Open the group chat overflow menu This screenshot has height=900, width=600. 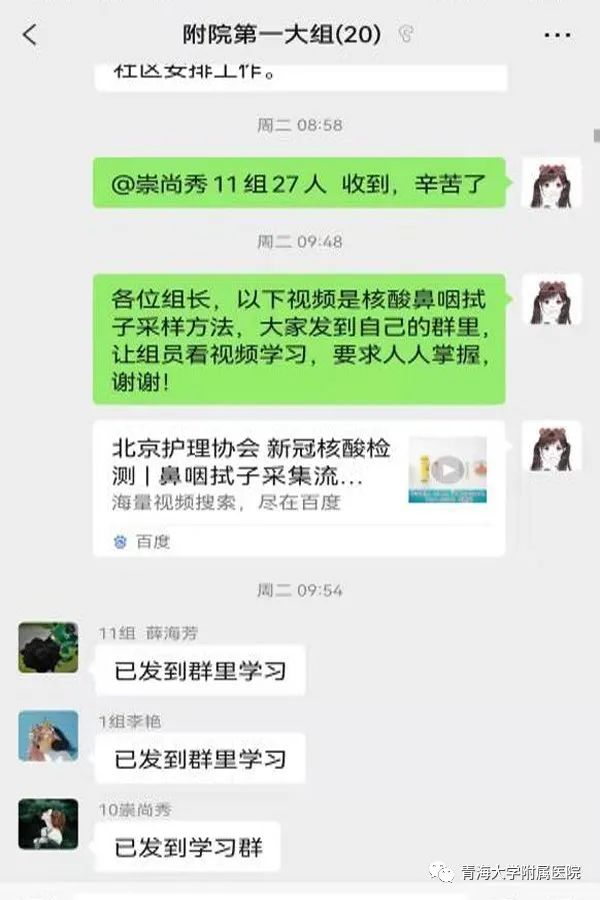point(556,35)
